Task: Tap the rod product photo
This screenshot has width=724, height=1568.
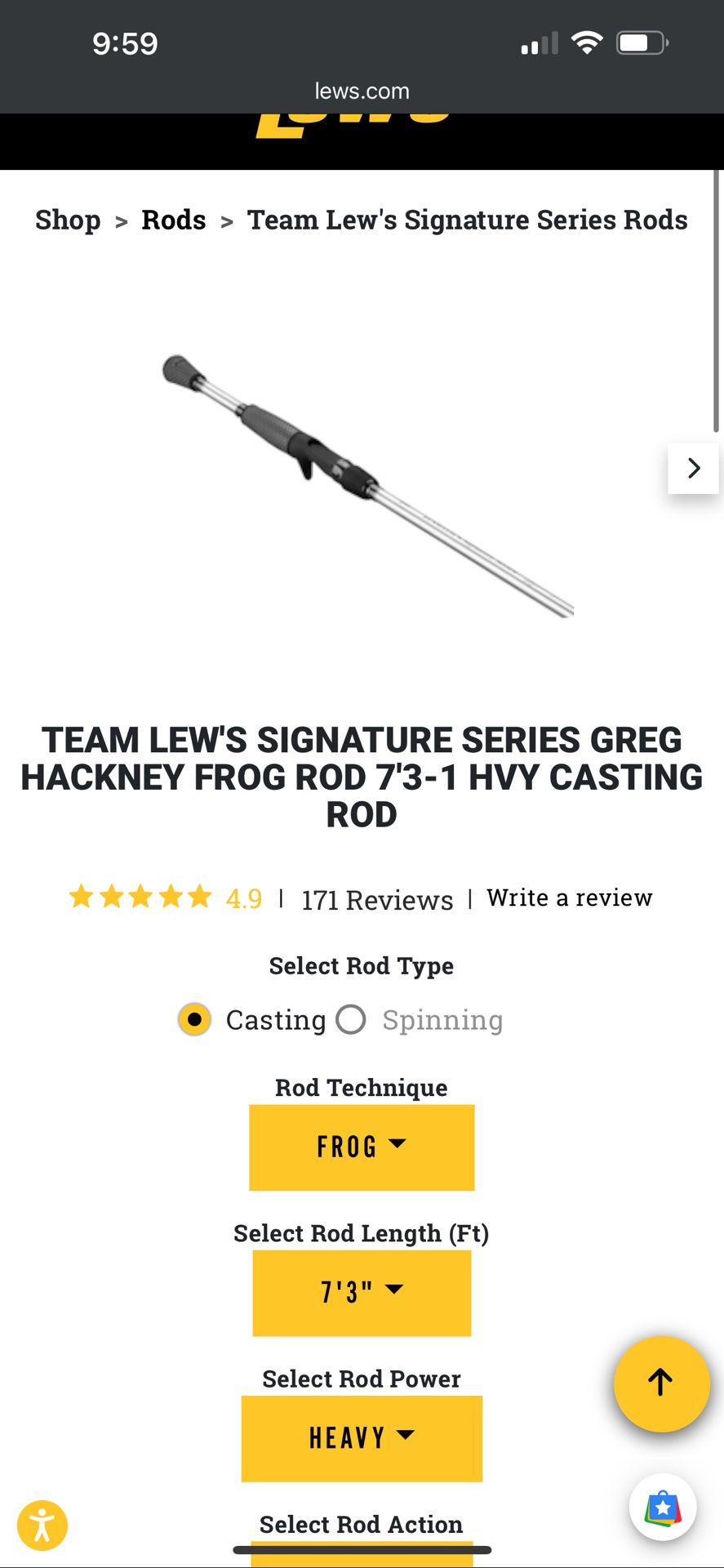Action: click(363, 486)
